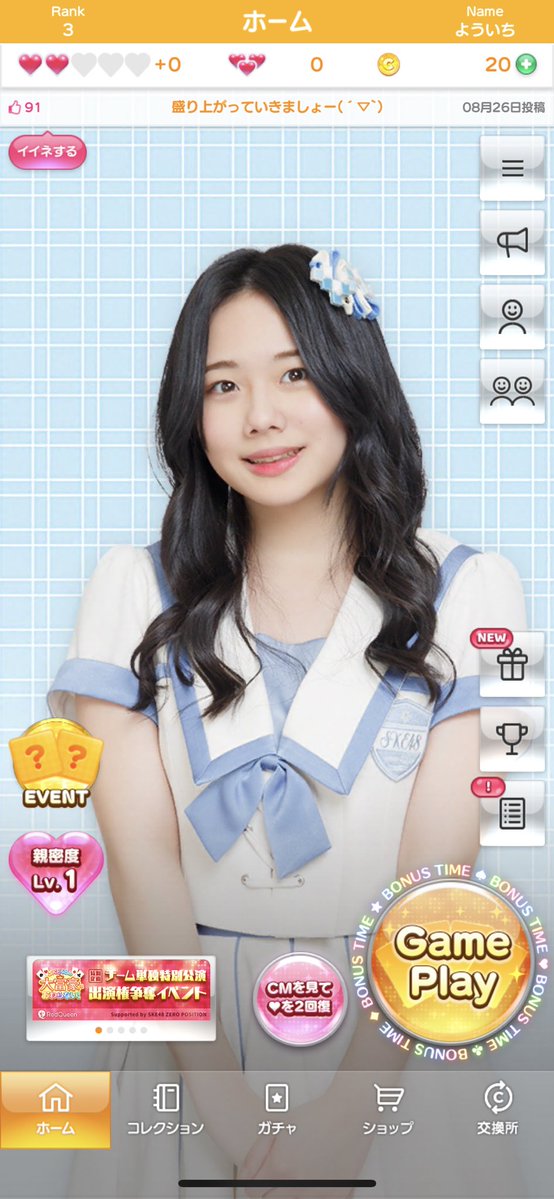Open the 親密度 Lv.1 heart
554x1199 pixels.
click(56, 872)
